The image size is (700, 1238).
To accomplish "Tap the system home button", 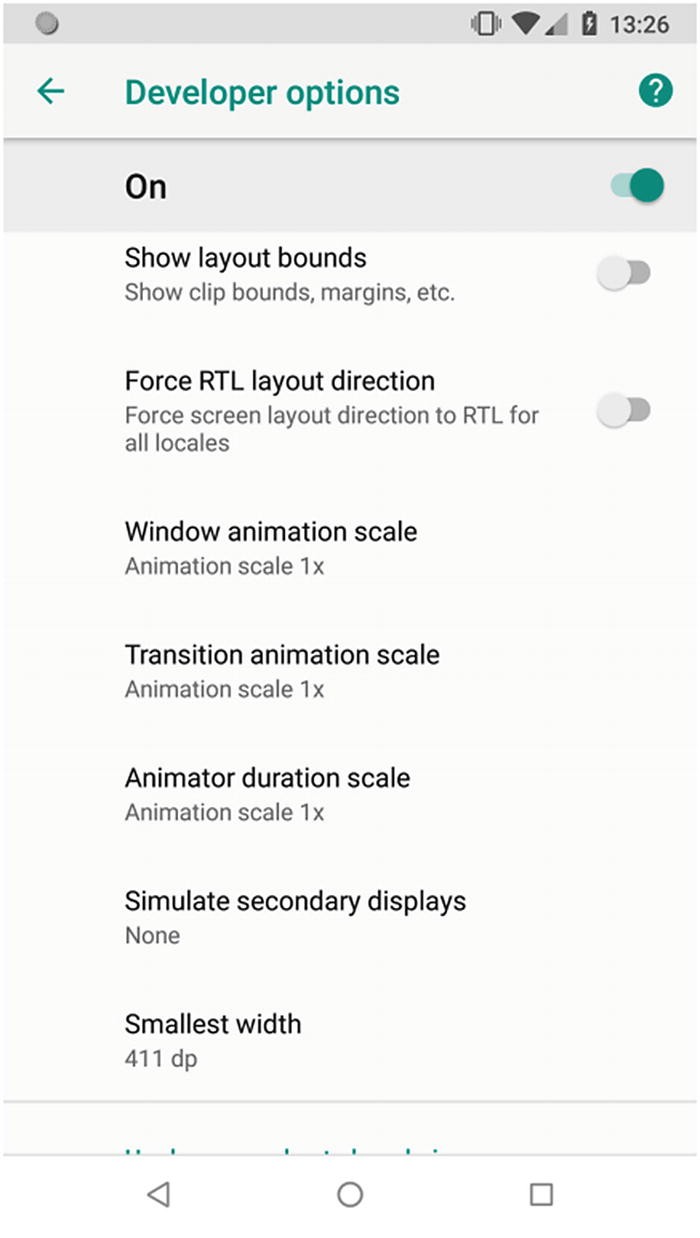I will click(350, 1194).
